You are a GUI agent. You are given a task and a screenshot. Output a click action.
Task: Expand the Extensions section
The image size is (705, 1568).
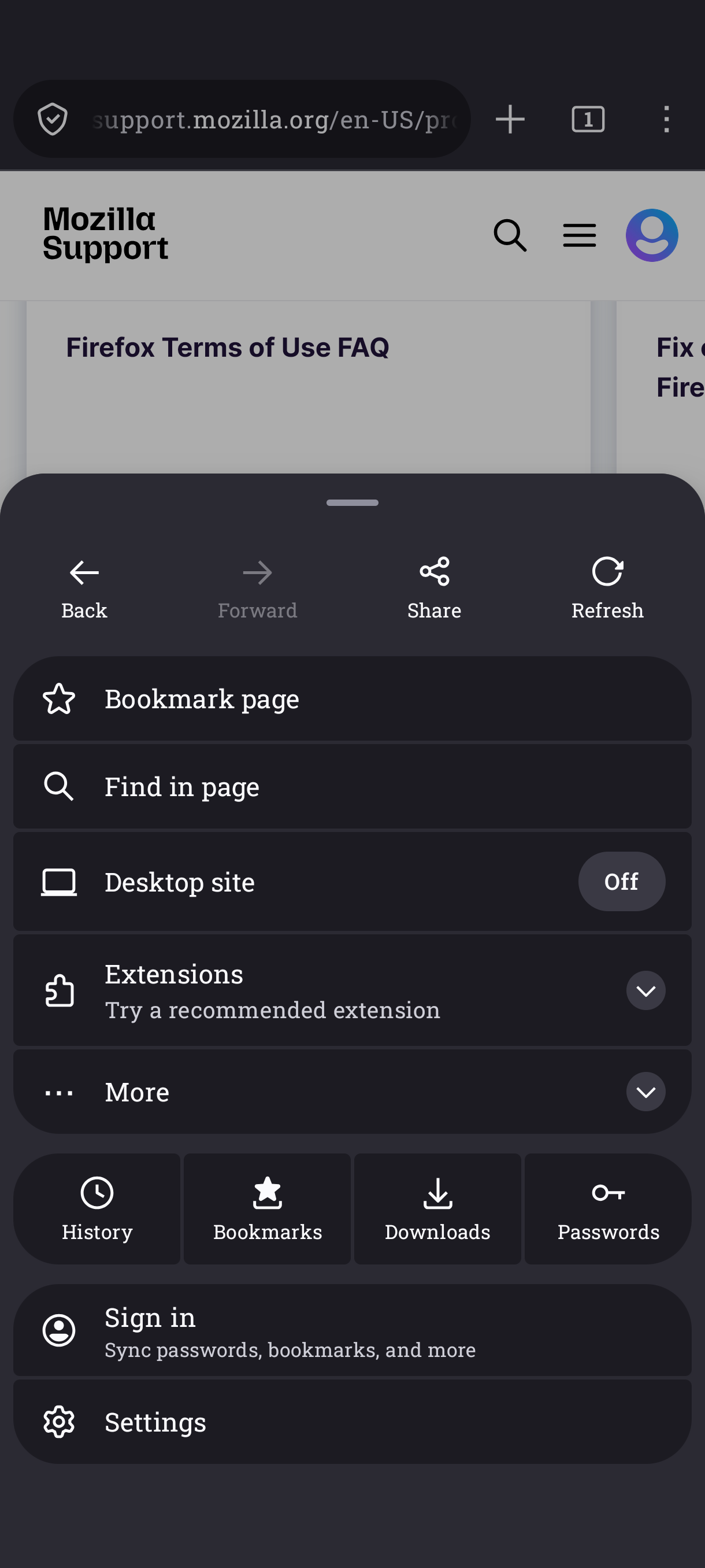coord(645,990)
